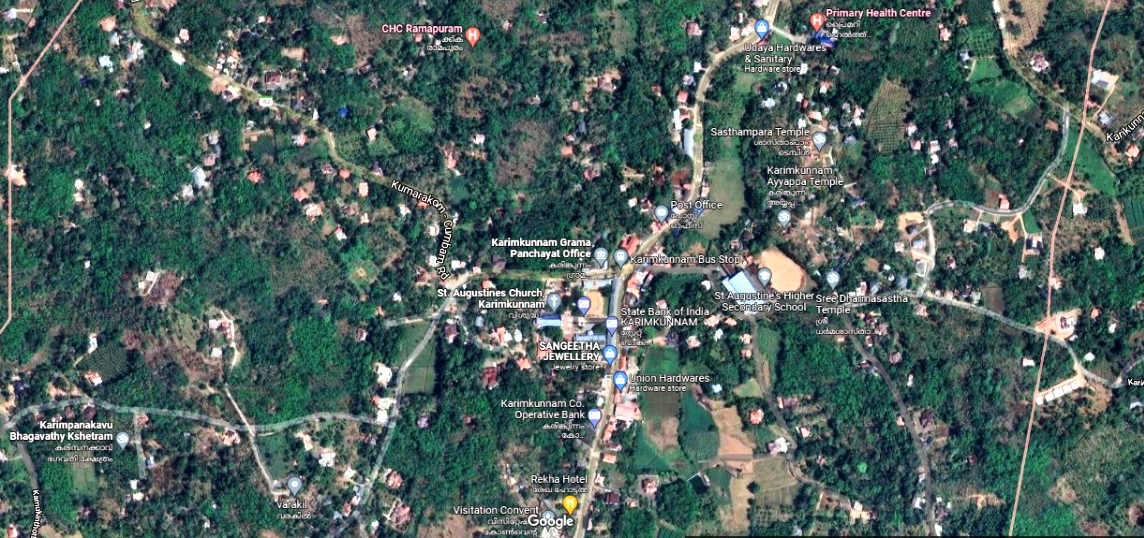Screen dimensions: 1144x538
Task: Select Karimkunnam Ayyappa Temple pin
Action: click(x=784, y=217)
